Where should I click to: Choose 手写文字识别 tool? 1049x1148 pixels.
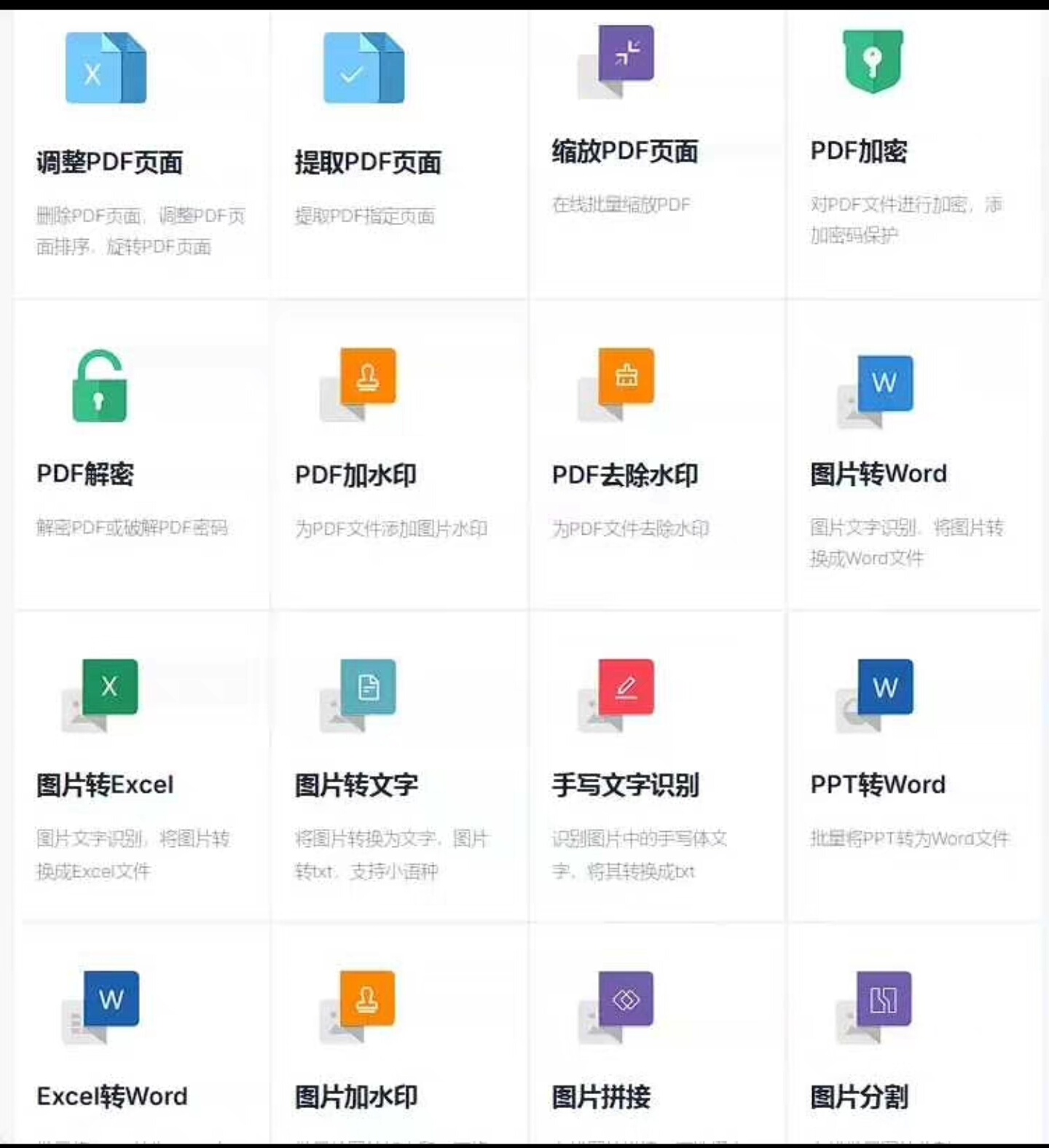[x=625, y=785]
